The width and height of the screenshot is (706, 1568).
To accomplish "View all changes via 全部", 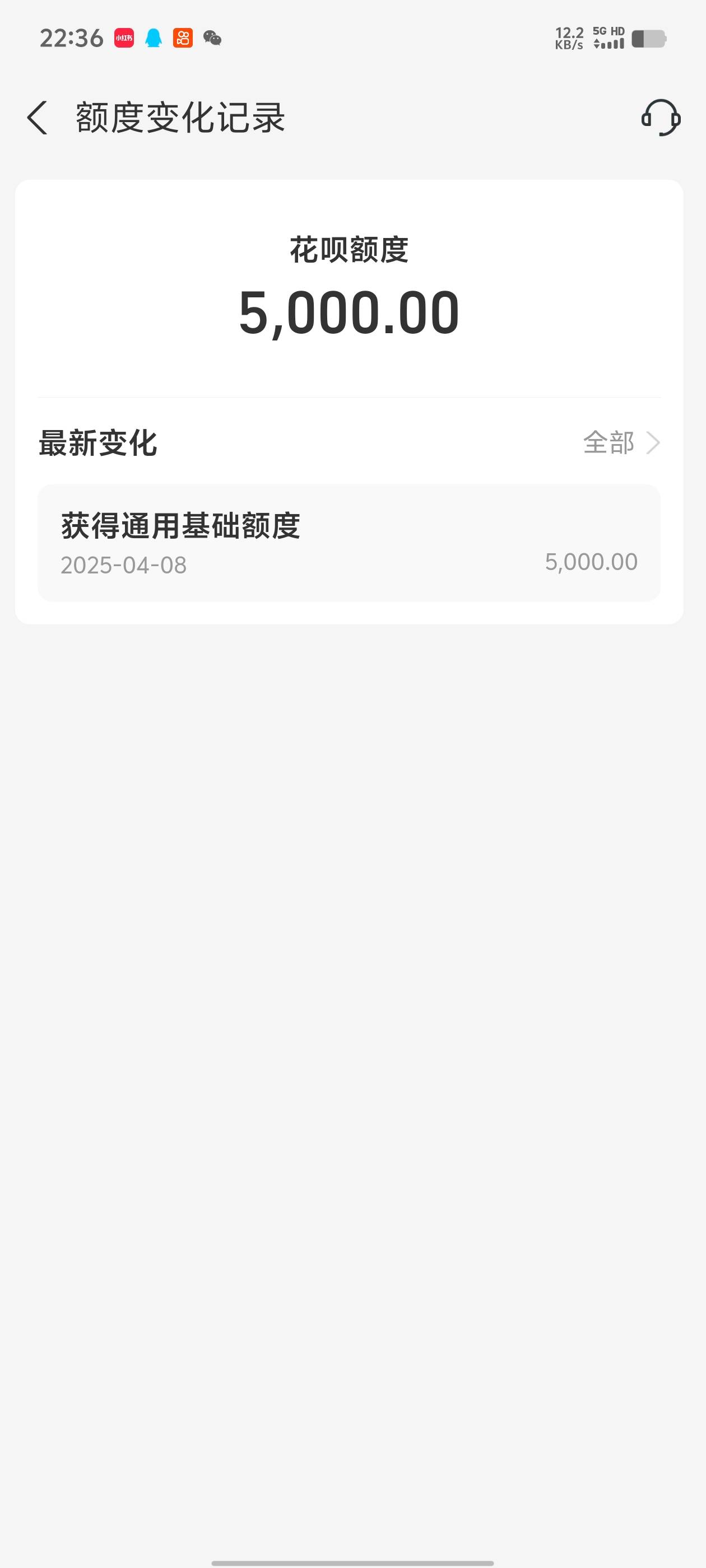I will point(621,442).
